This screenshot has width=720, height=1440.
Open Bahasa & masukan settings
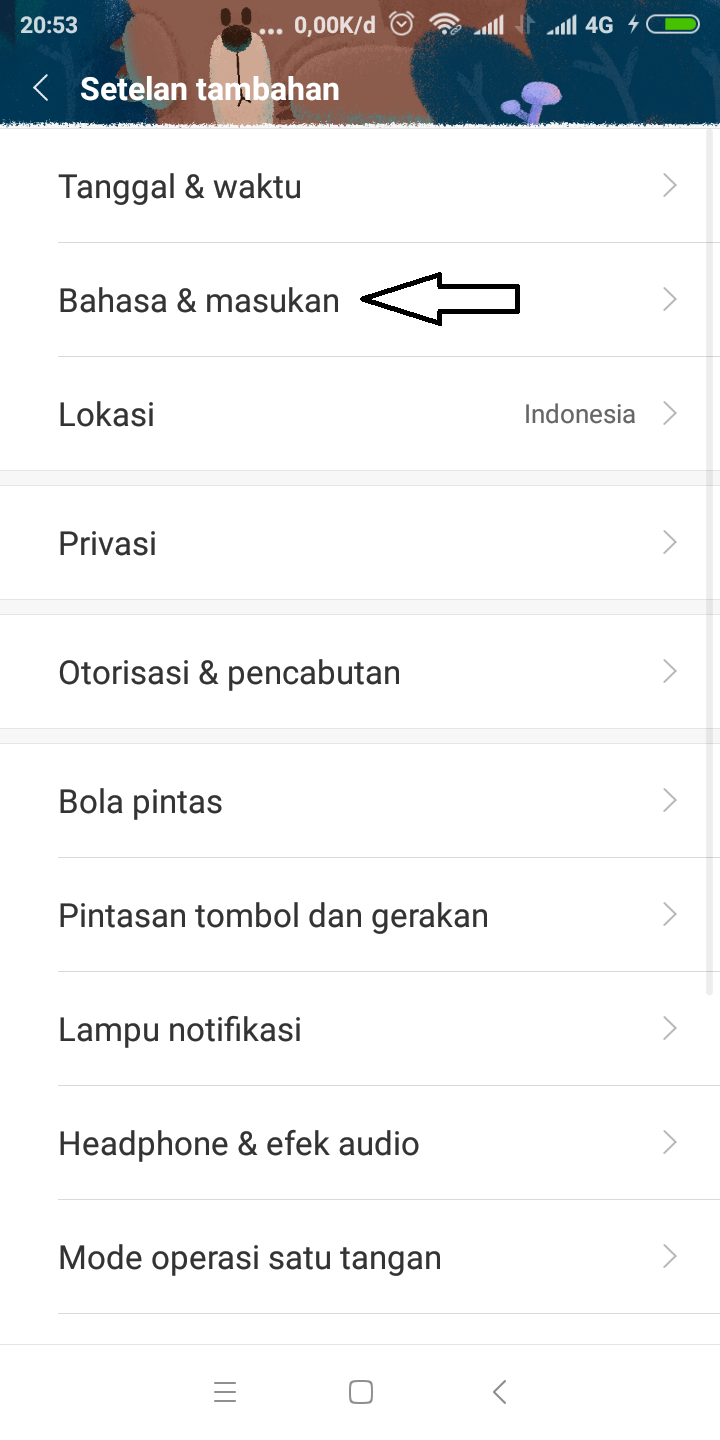pyautogui.click(x=200, y=300)
